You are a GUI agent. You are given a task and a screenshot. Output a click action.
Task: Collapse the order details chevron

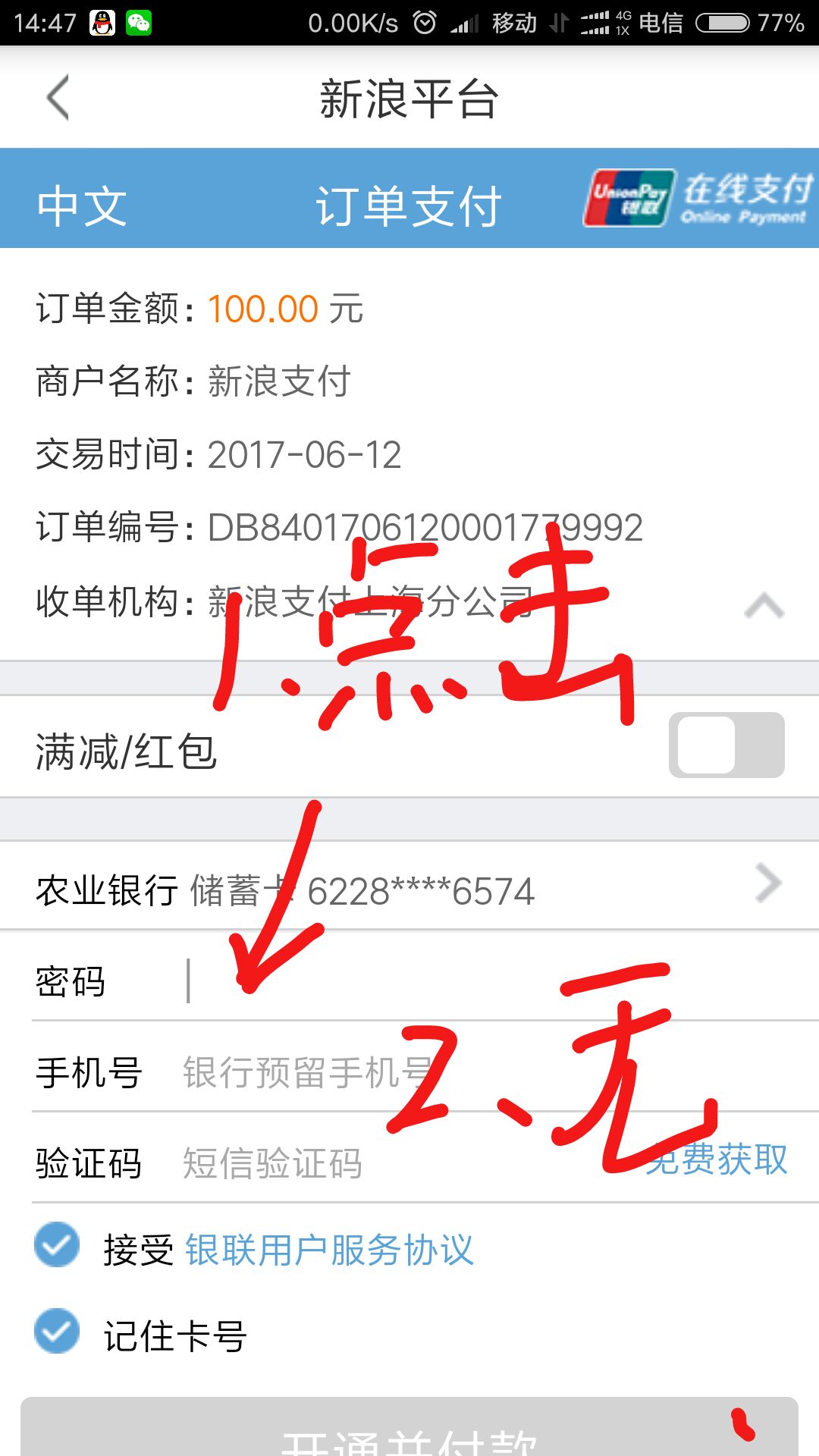(764, 606)
